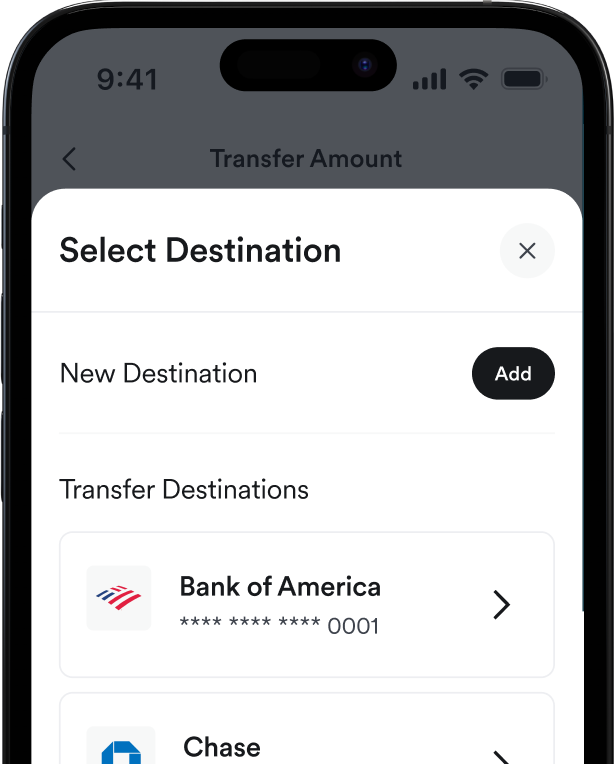Viewport: 614px width, 764px height.
Task: Go back from Transfer Amount
Action: [69, 159]
